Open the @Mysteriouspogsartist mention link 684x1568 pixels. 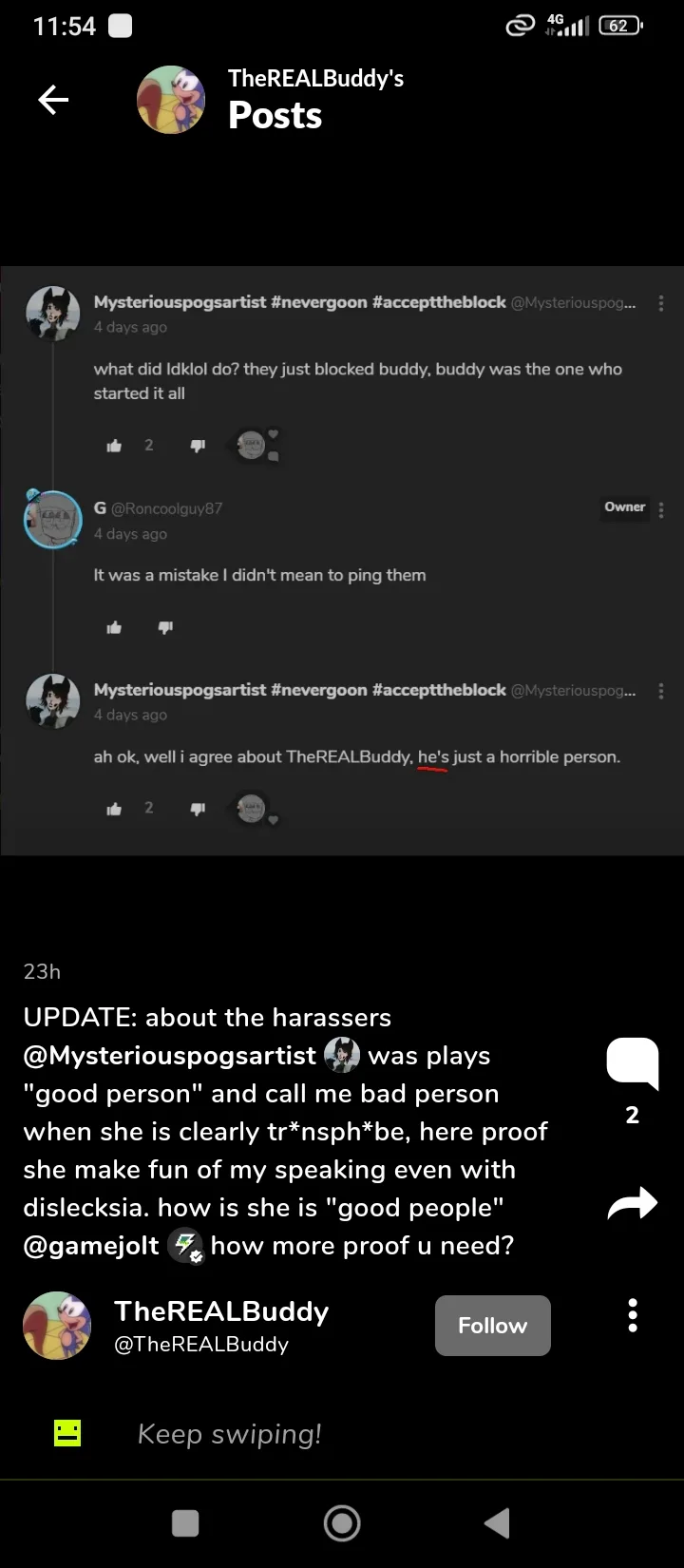[x=169, y=1056]
